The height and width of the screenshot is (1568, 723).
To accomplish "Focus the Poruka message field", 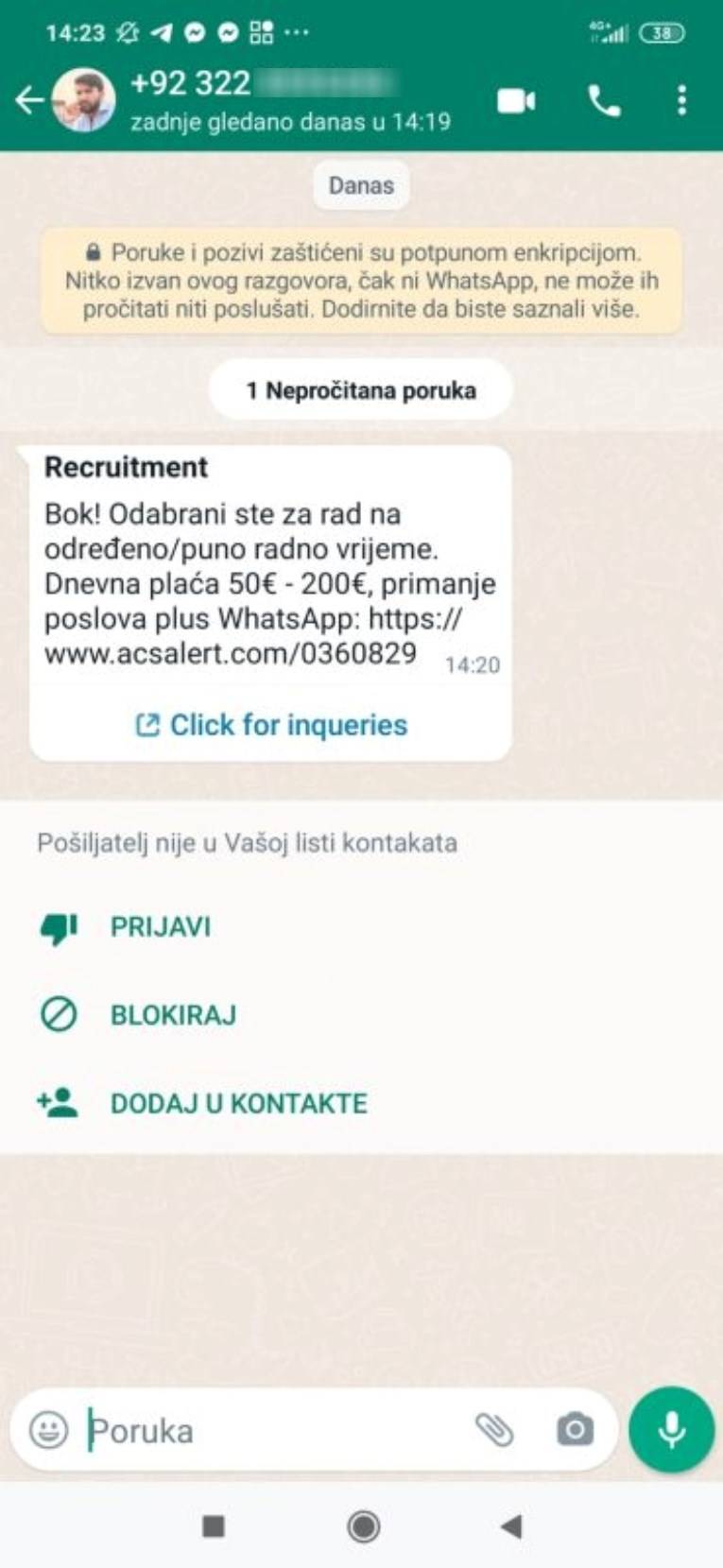I will 274,1430.
